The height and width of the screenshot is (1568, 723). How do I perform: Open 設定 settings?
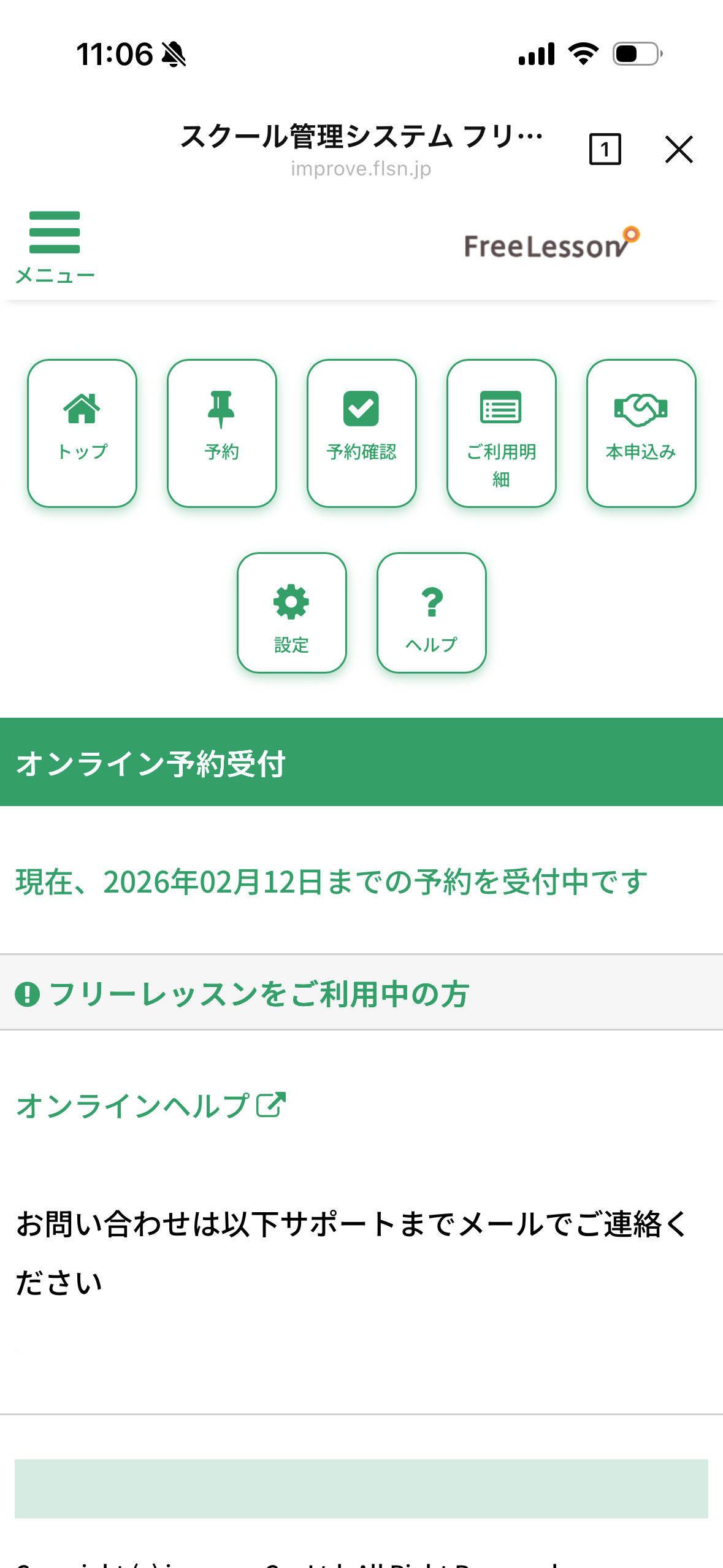pyautogui.click(x=292, y=613)
